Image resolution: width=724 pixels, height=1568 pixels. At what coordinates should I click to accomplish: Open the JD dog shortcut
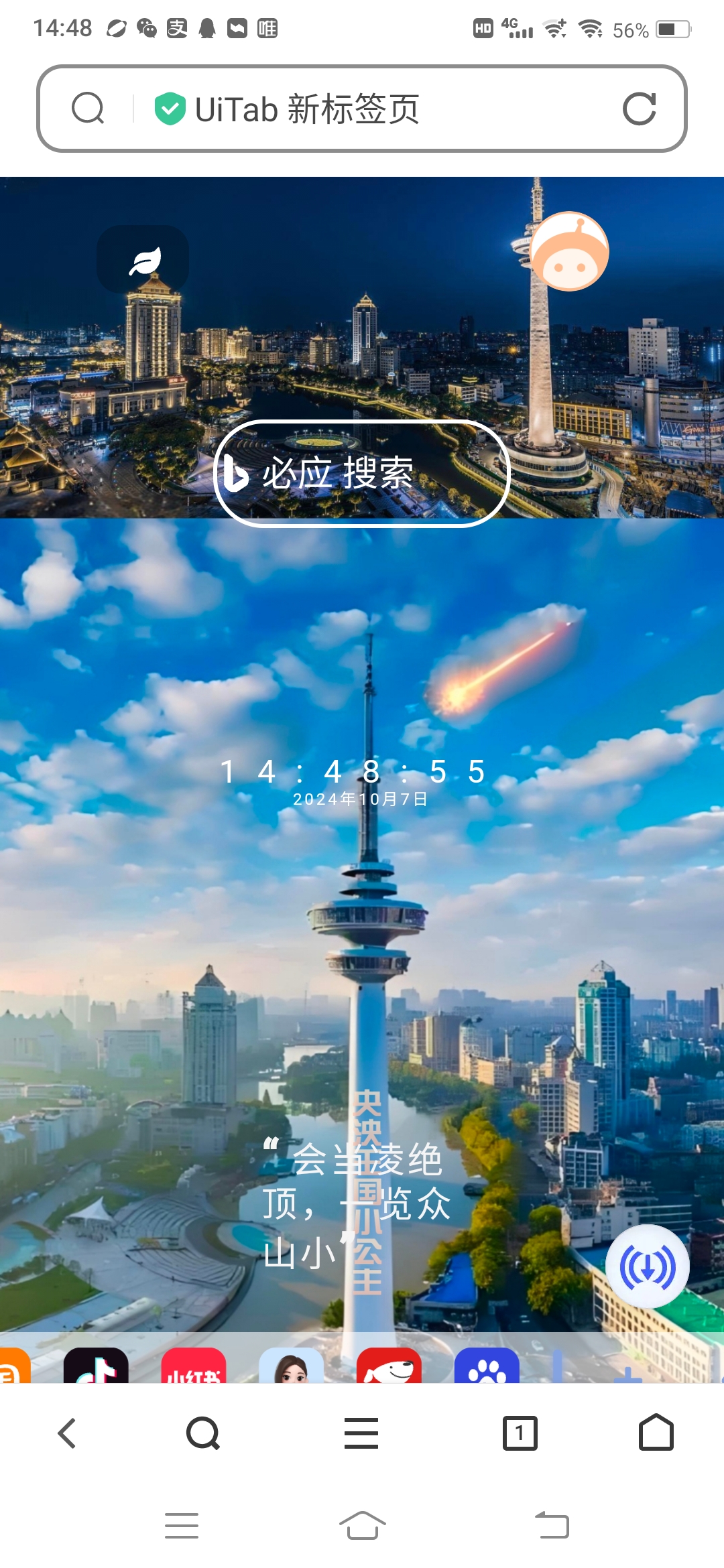point(389,1367)
